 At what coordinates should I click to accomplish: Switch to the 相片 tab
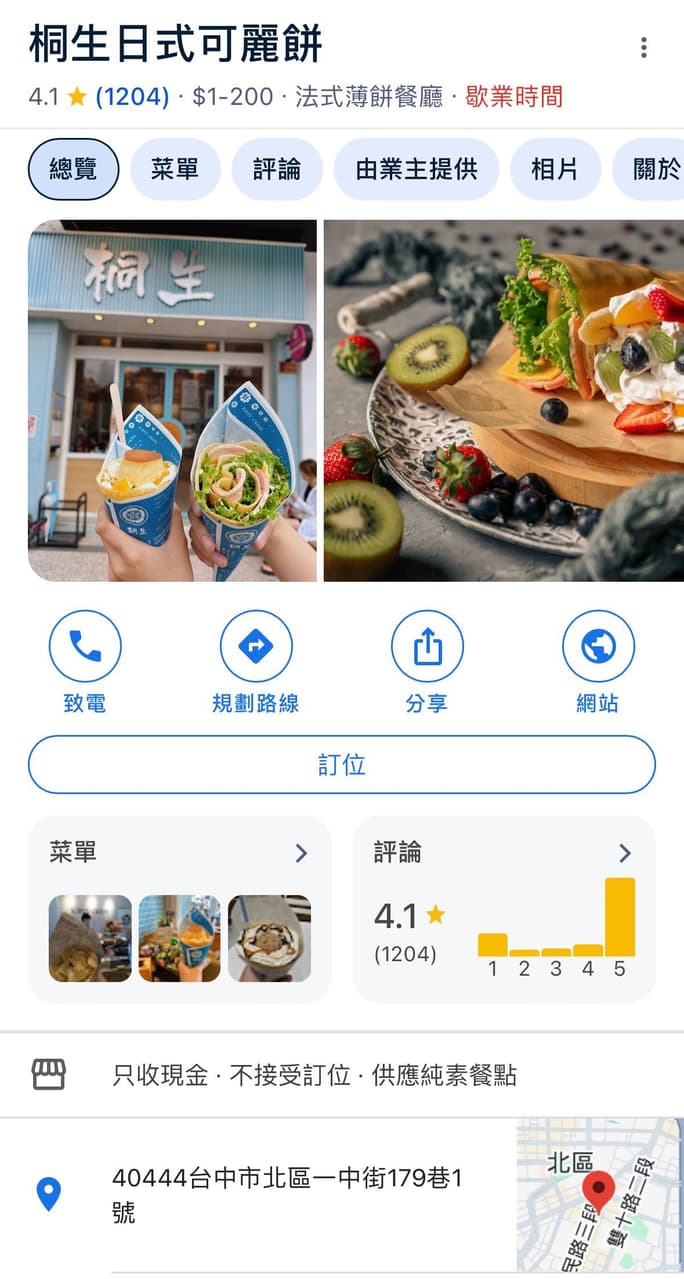(x=555, y=169)
